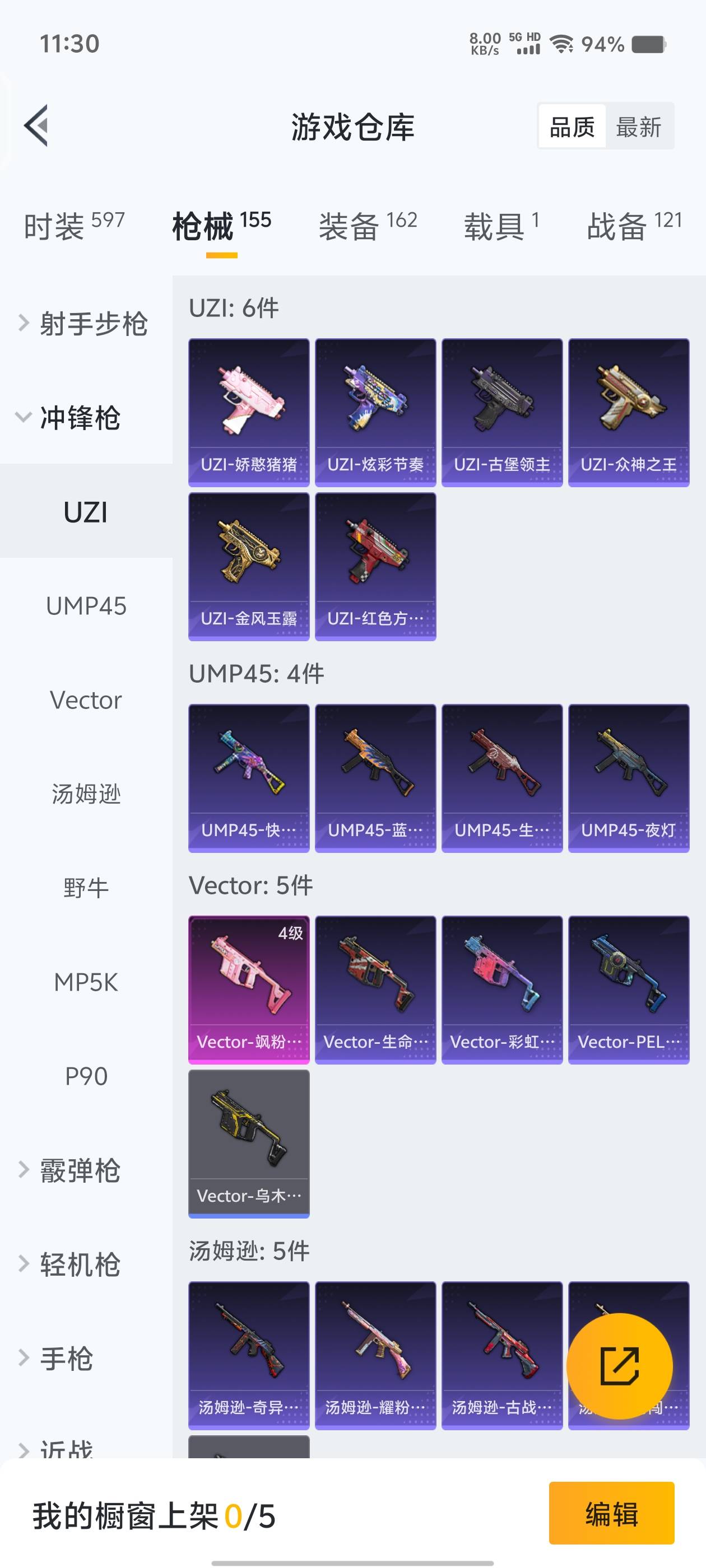The width and height of the screenshot is (706, 1568).
Task: Select 汤姆逊 in the sidebar
Action: [x=86, y=794]
